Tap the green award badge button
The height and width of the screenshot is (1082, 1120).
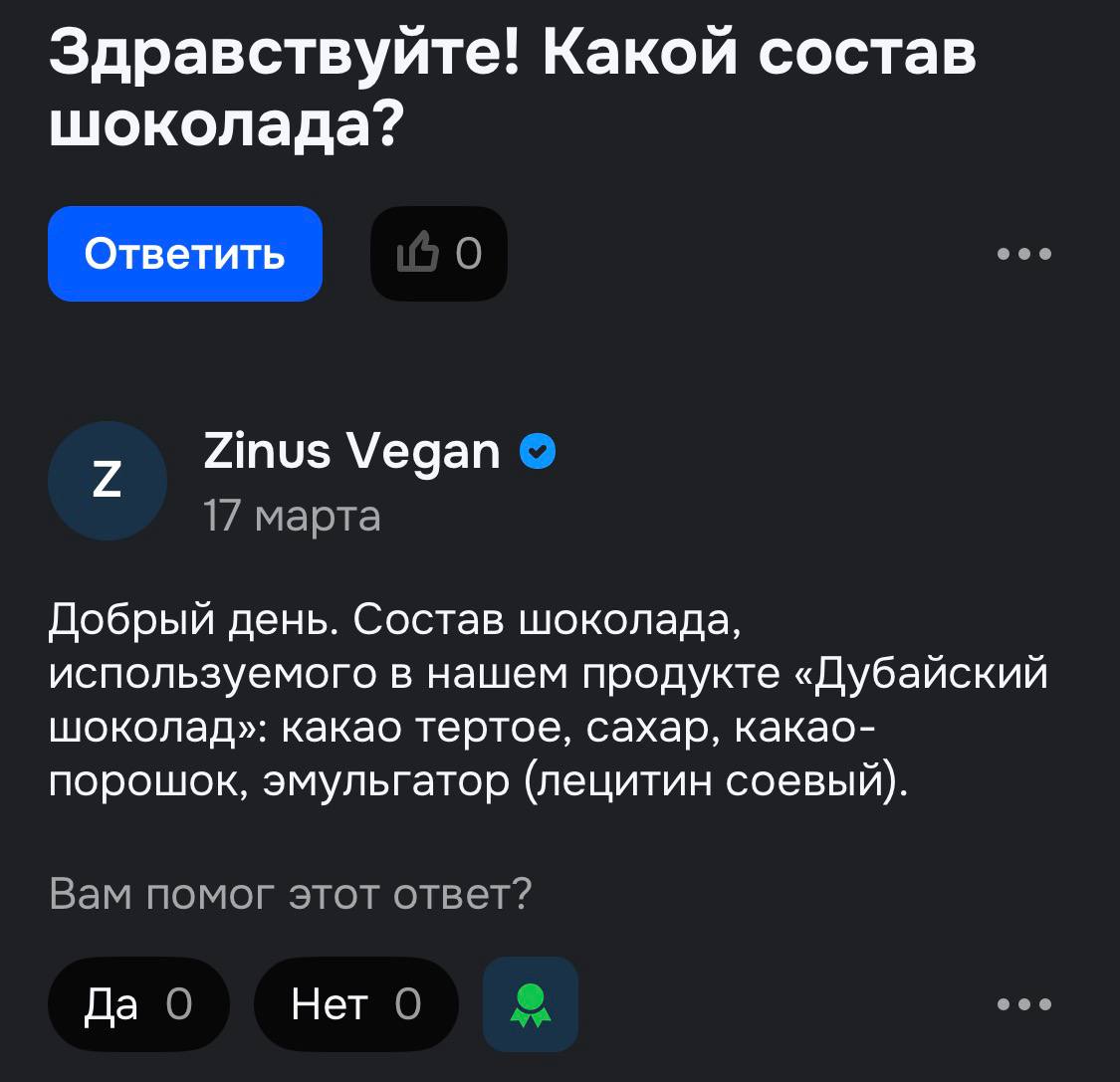(x=530, y=1004)
